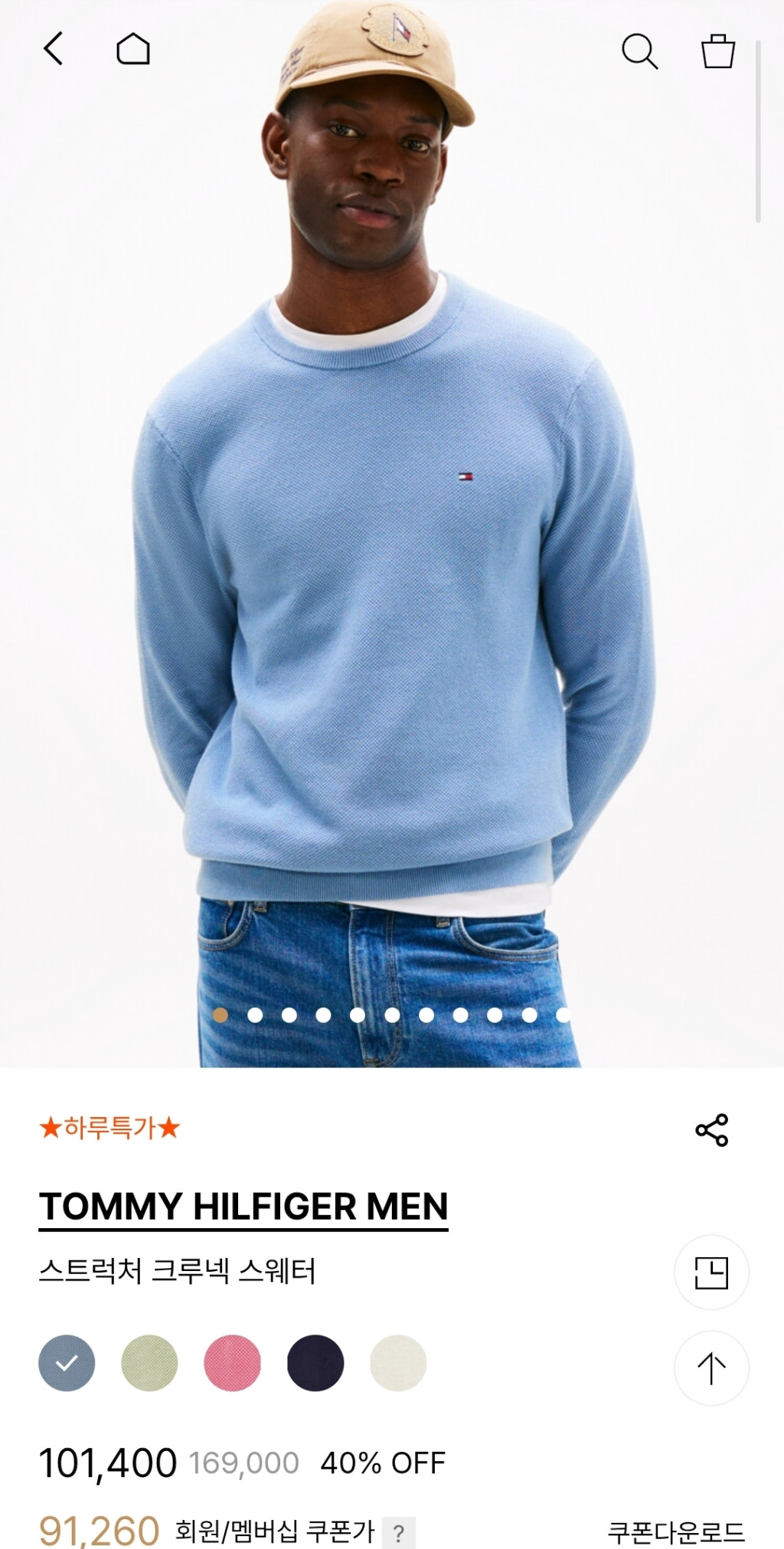Screen dimensions: 784x1549
Task: Select the green color swatch
Action: click(x=149, y=1363)
